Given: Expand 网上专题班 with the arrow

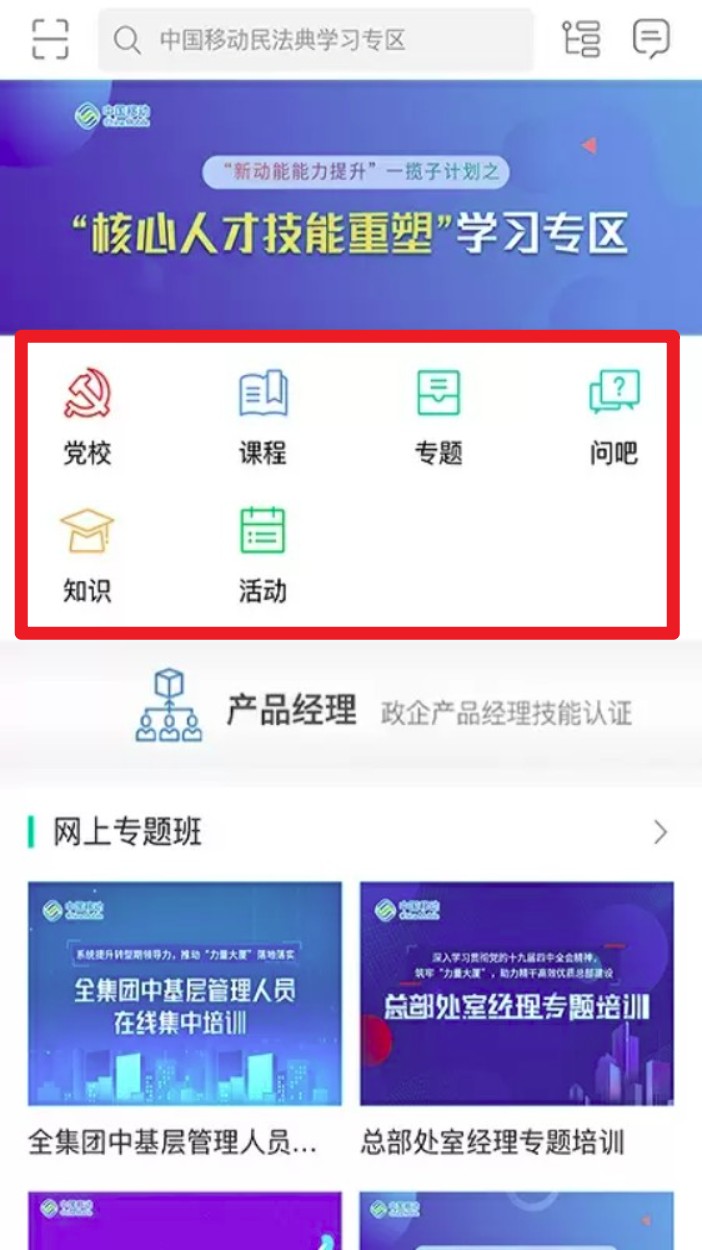Looking at the screenshot, I should pos(660,832).
